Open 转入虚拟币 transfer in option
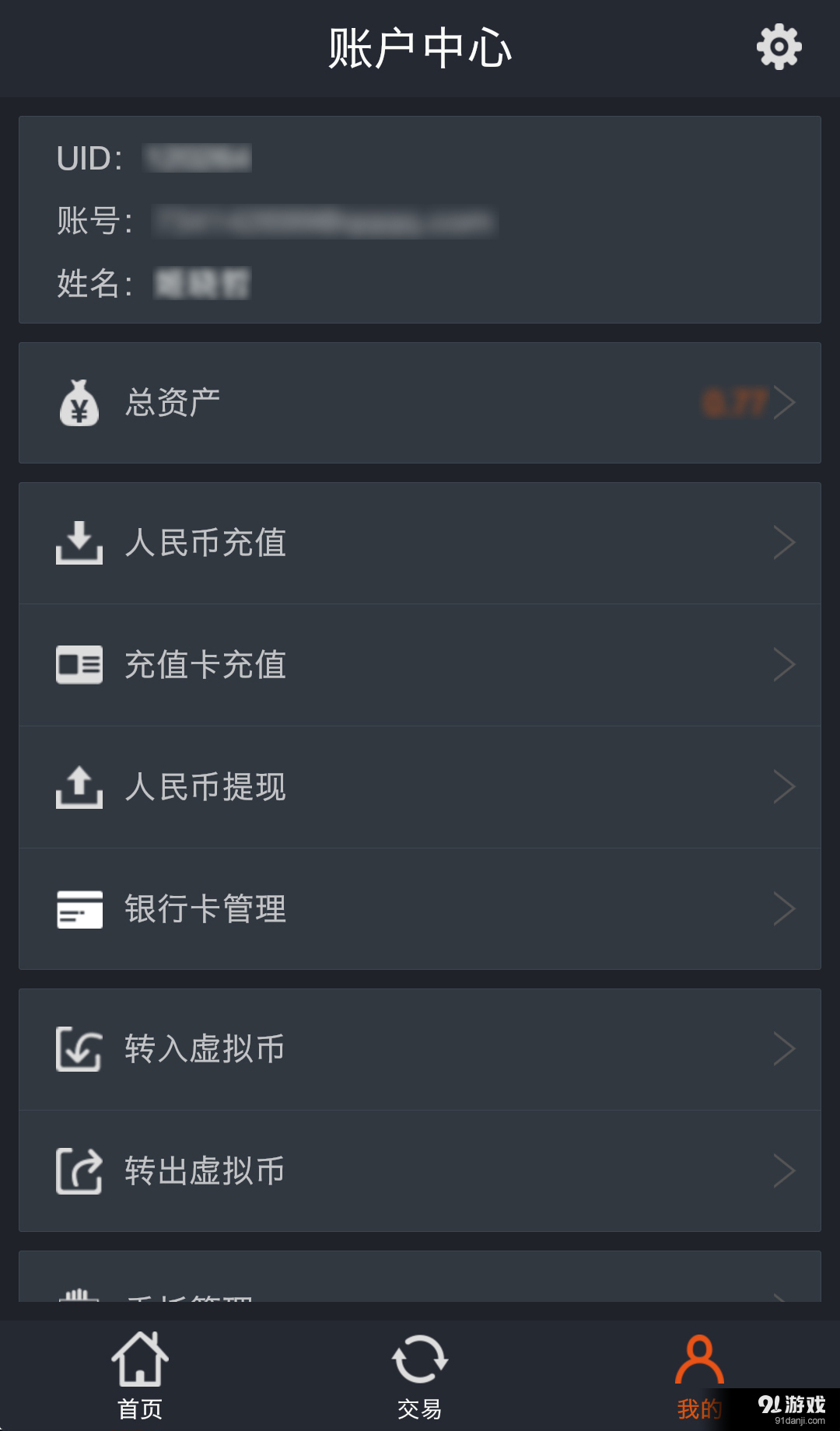The image size is (840, 1431). 420,1049
